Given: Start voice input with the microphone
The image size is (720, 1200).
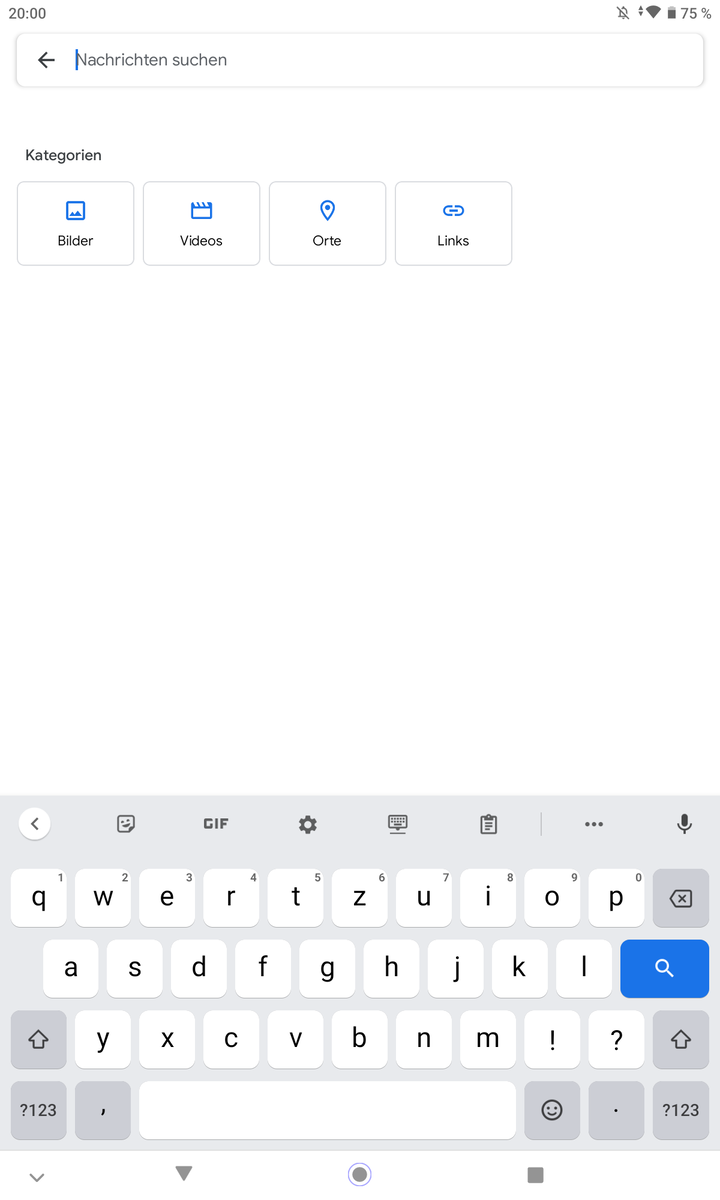Looking at the screenshot, I should [x=684, y=824].
